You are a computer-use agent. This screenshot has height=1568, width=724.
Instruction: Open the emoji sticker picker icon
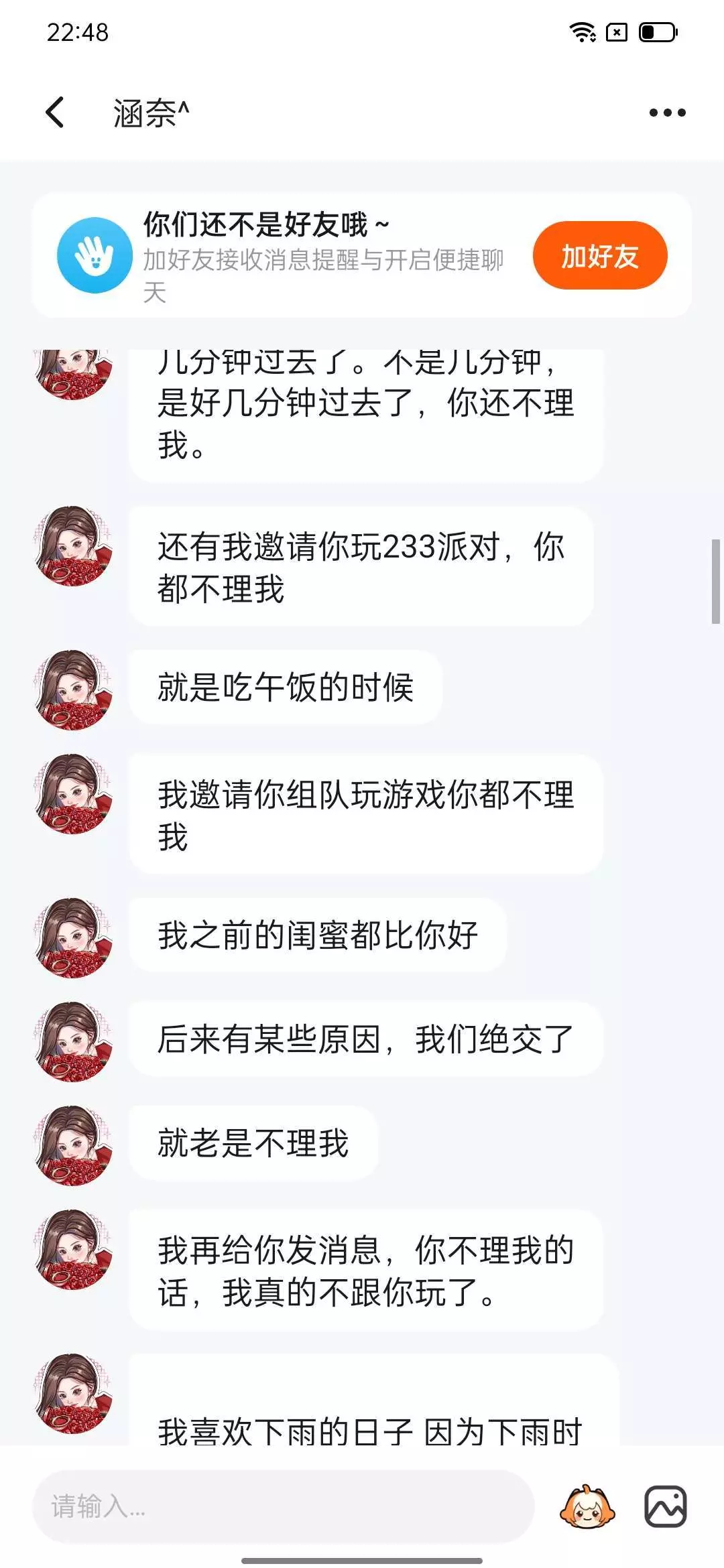click(x=587, y=1506)
